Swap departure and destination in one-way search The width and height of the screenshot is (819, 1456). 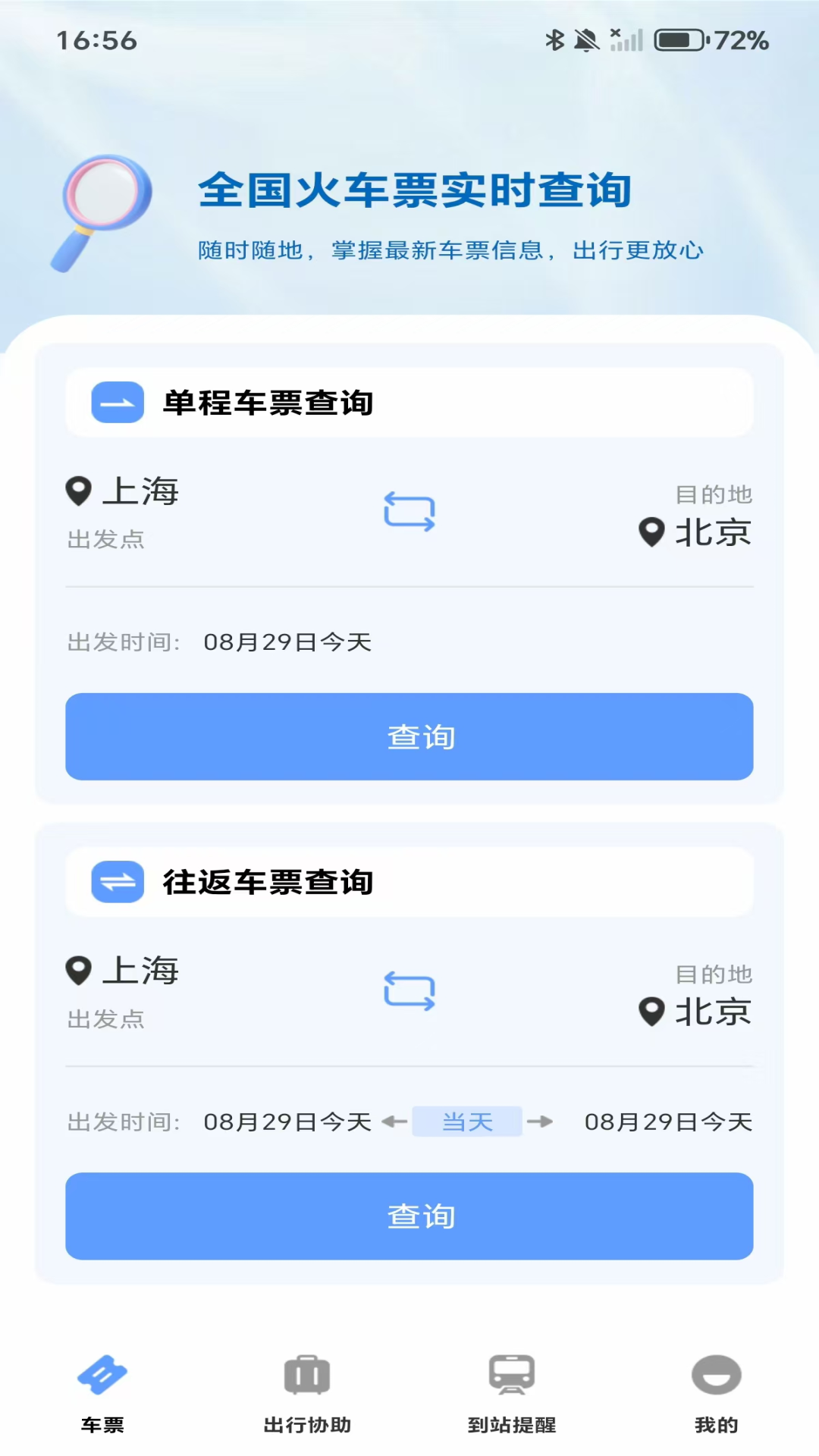pos(409,512)
